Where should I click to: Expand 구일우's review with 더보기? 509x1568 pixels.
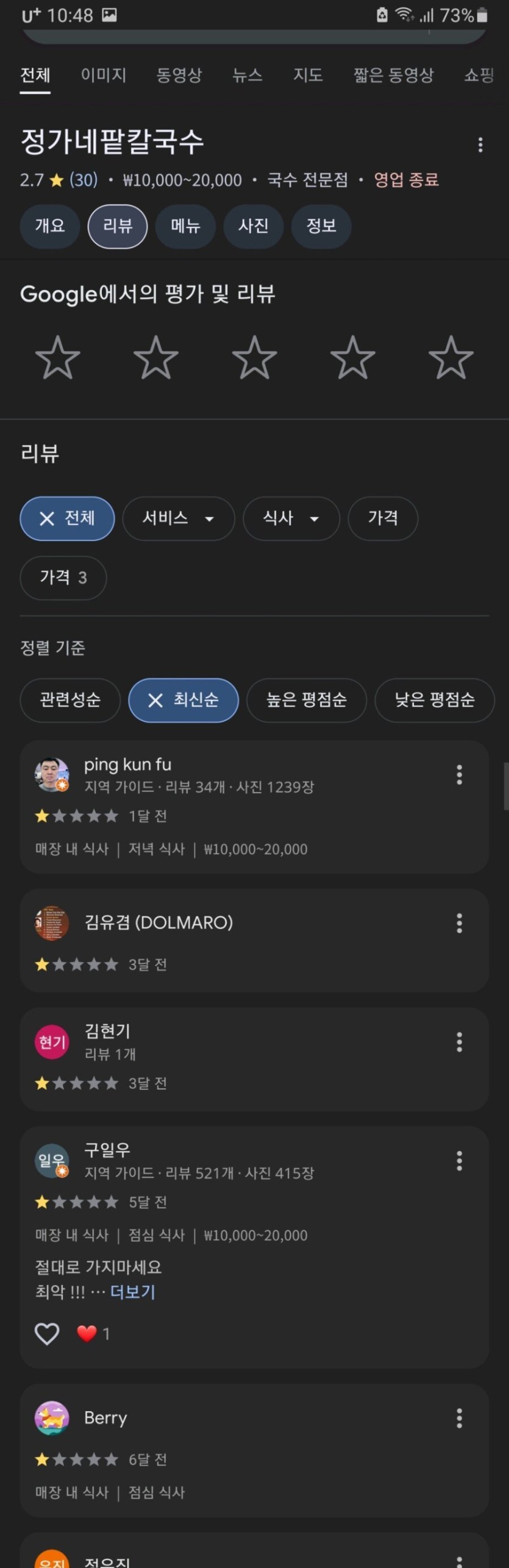[132, 1292]
